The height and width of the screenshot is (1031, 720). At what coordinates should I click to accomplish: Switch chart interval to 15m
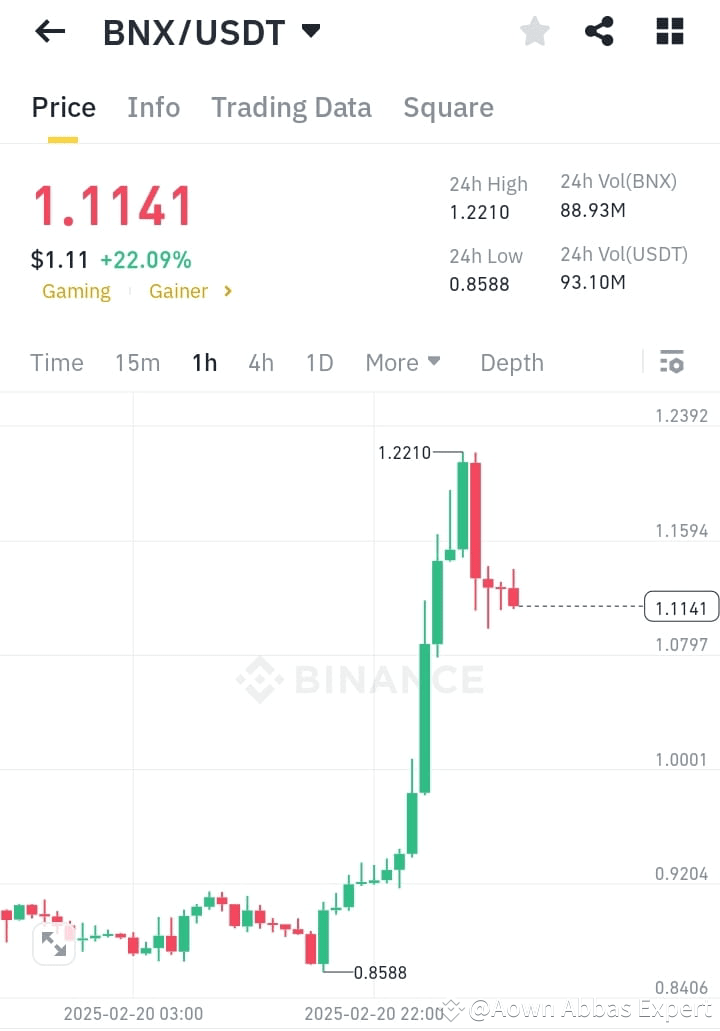coord(137,363)
